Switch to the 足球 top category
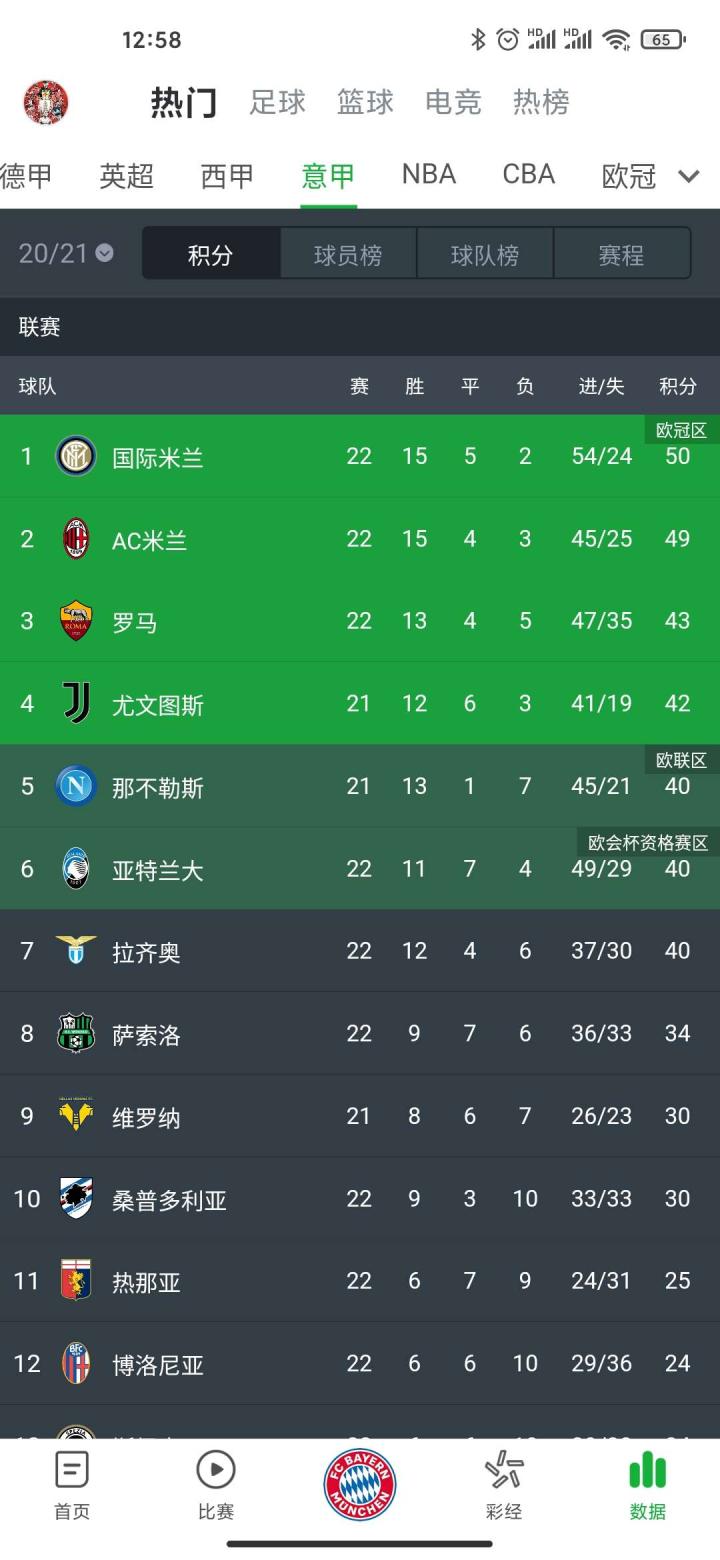Screen dimensions: 720x1560 [278, 102]
